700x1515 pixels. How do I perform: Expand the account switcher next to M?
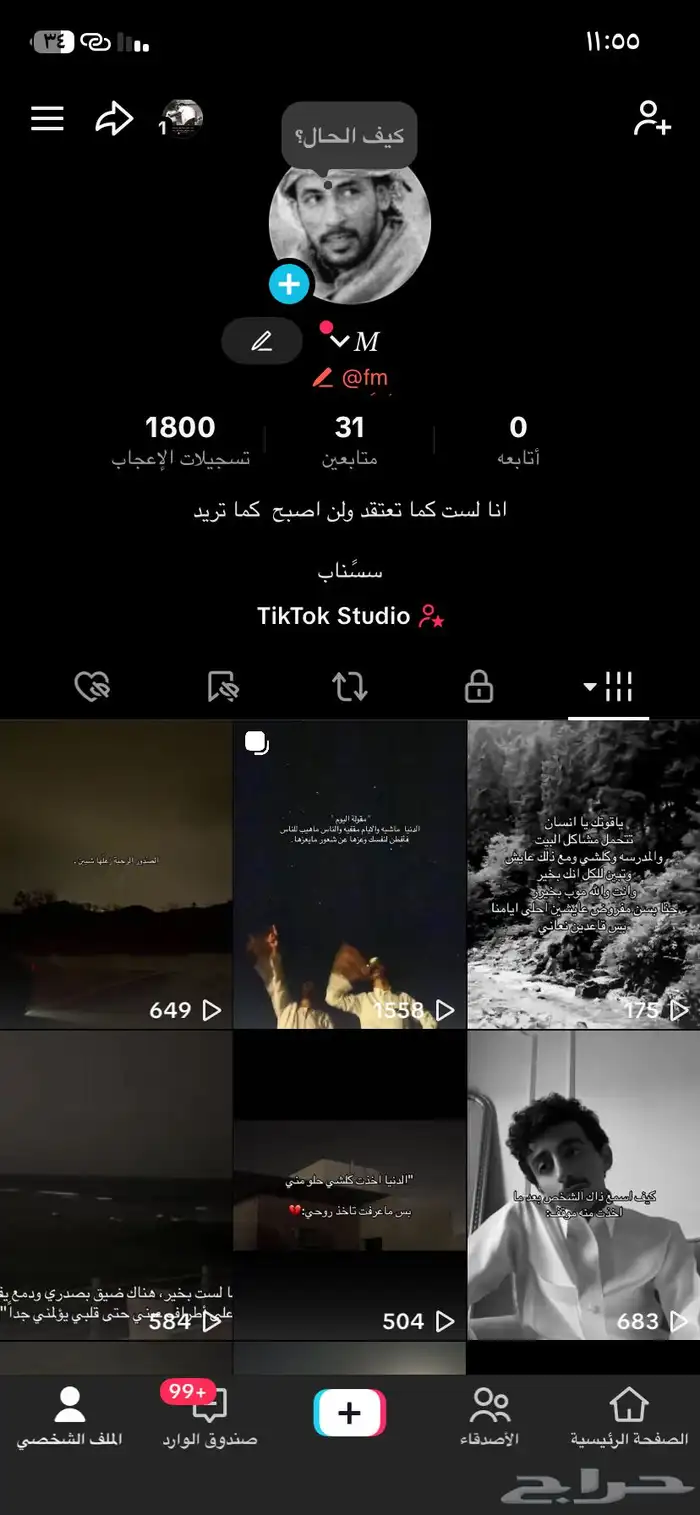[x=340, y=342]
